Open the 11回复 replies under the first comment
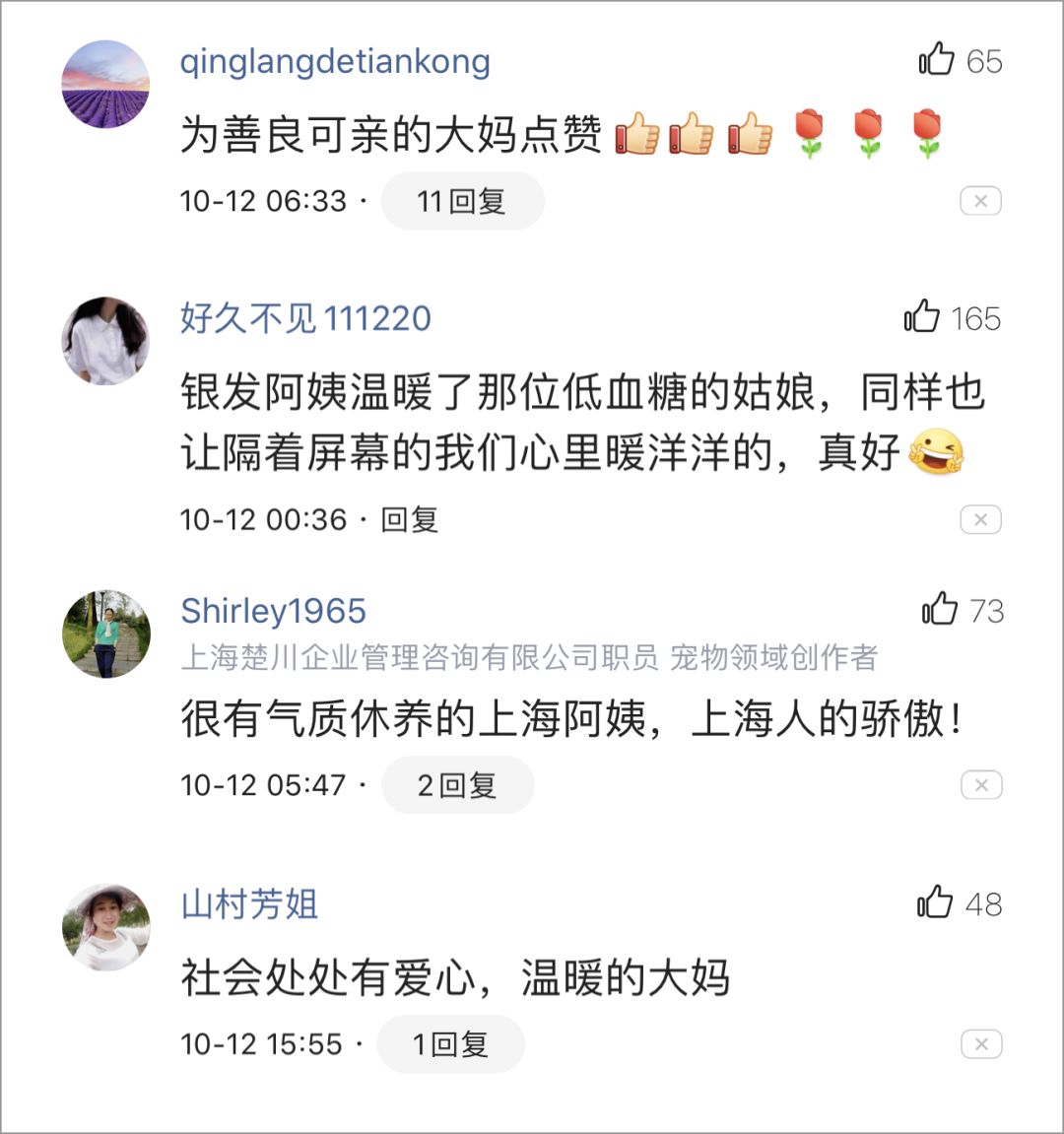The image size is (1064, 1134). (463, 201)
